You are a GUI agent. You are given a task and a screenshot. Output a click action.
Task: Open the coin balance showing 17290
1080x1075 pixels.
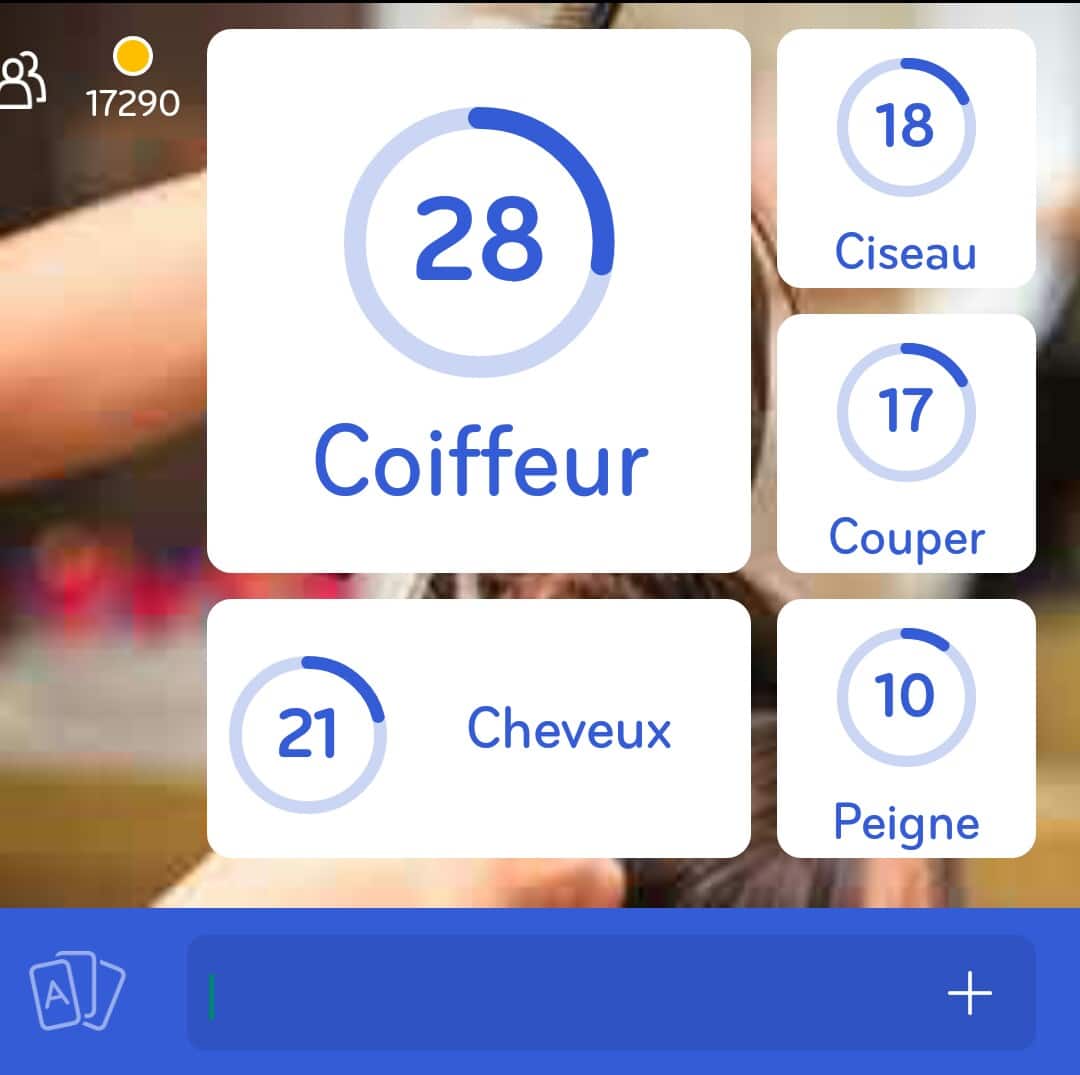(x=133, y=80)
